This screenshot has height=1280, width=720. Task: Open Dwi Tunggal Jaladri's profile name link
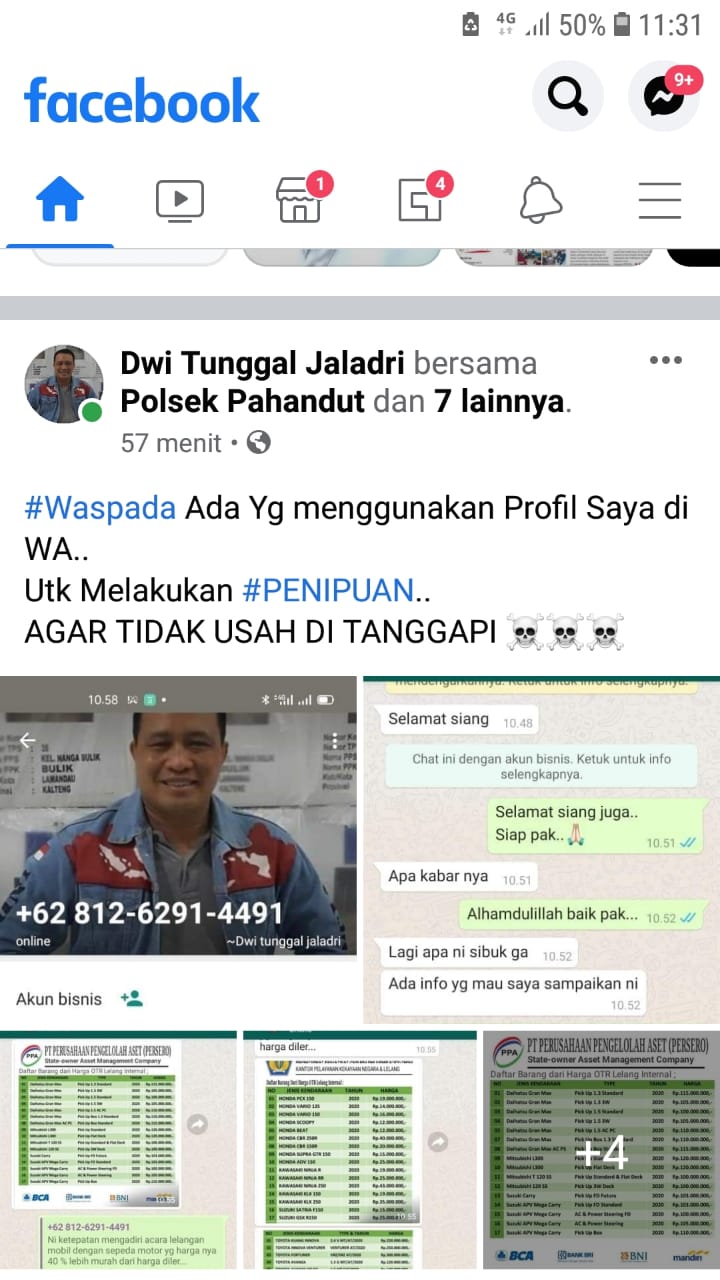[x=262, y=363]
